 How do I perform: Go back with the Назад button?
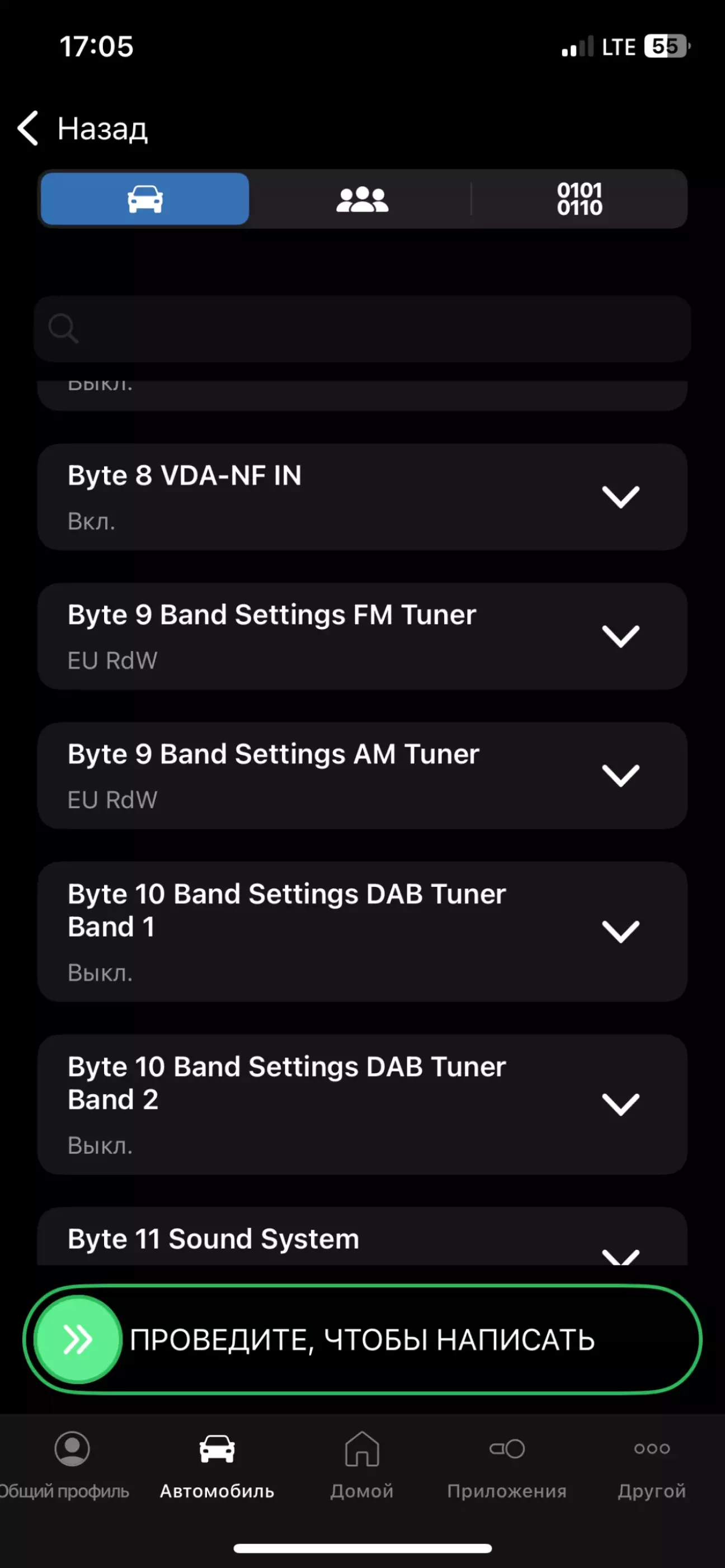83,129
